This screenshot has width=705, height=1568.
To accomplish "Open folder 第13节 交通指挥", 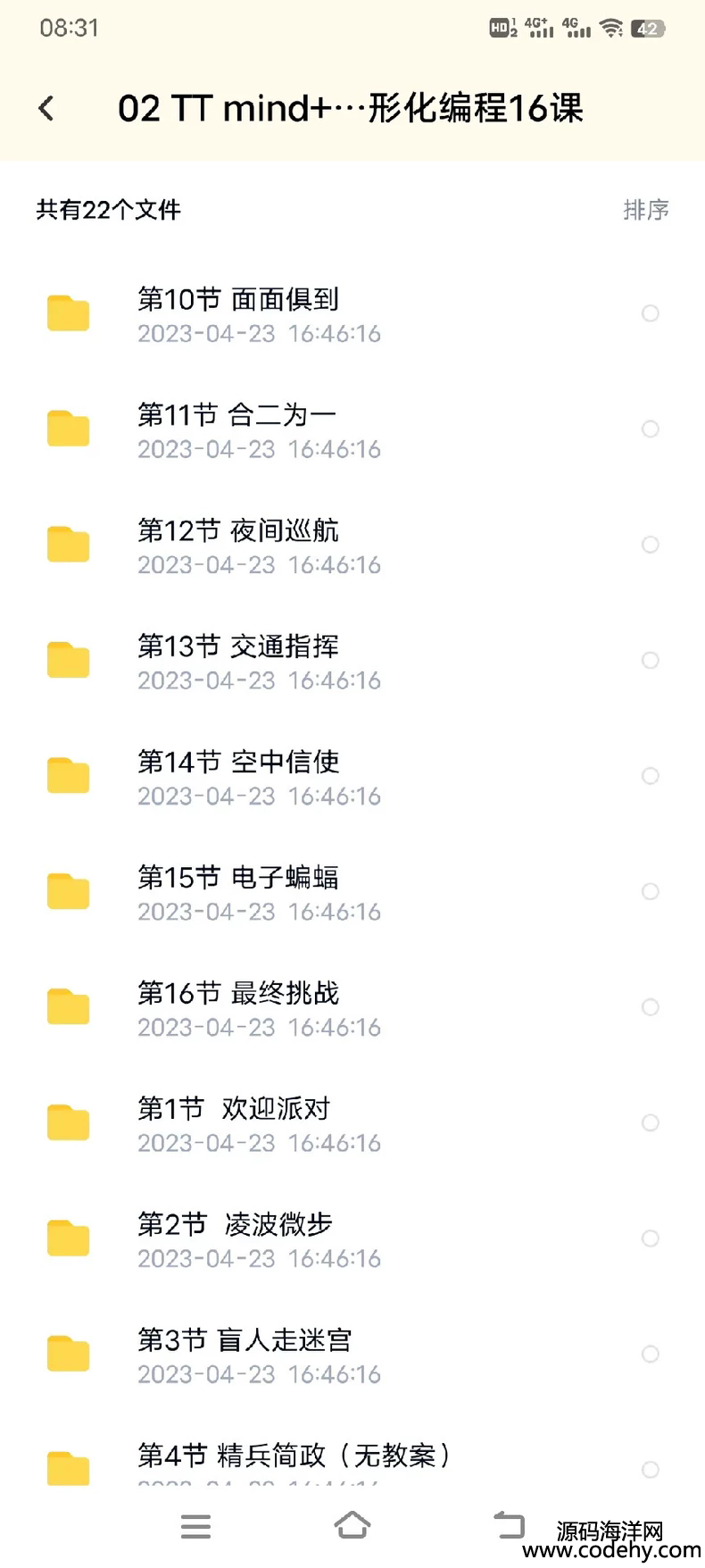I will click(x=352, y=661).
